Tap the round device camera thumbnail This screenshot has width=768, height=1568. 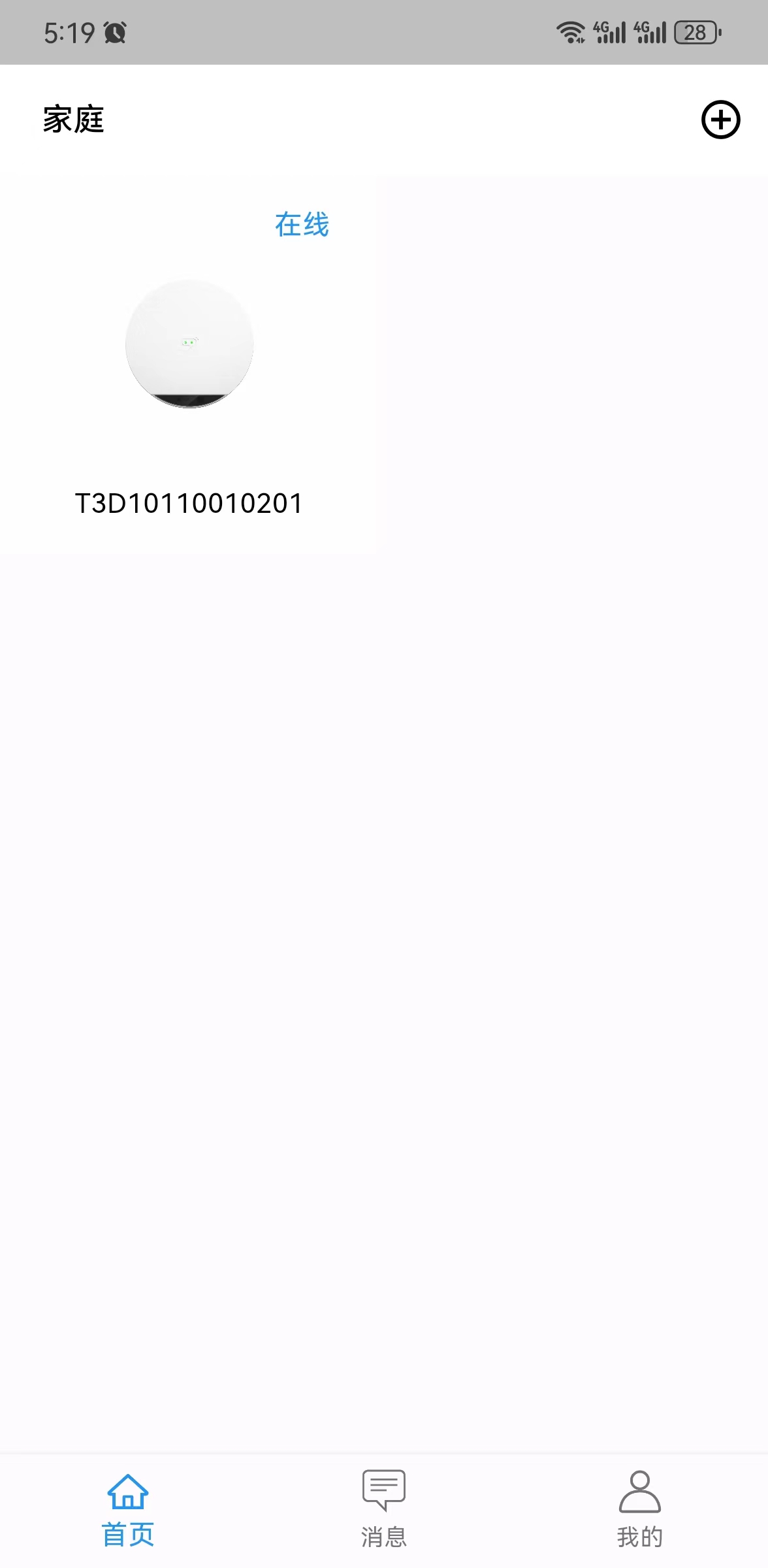[x=189, y=343]
